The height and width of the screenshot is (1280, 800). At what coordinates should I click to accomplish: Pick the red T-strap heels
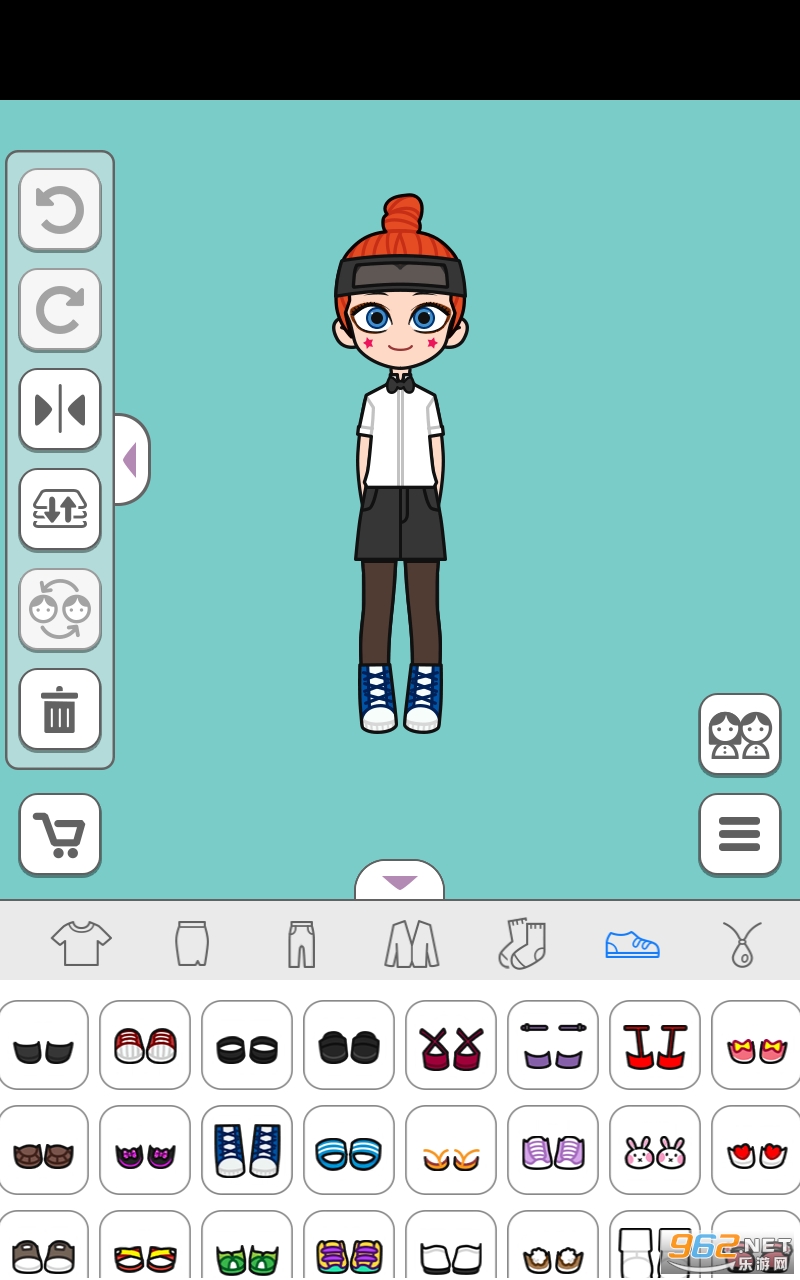pos(655,1045)
